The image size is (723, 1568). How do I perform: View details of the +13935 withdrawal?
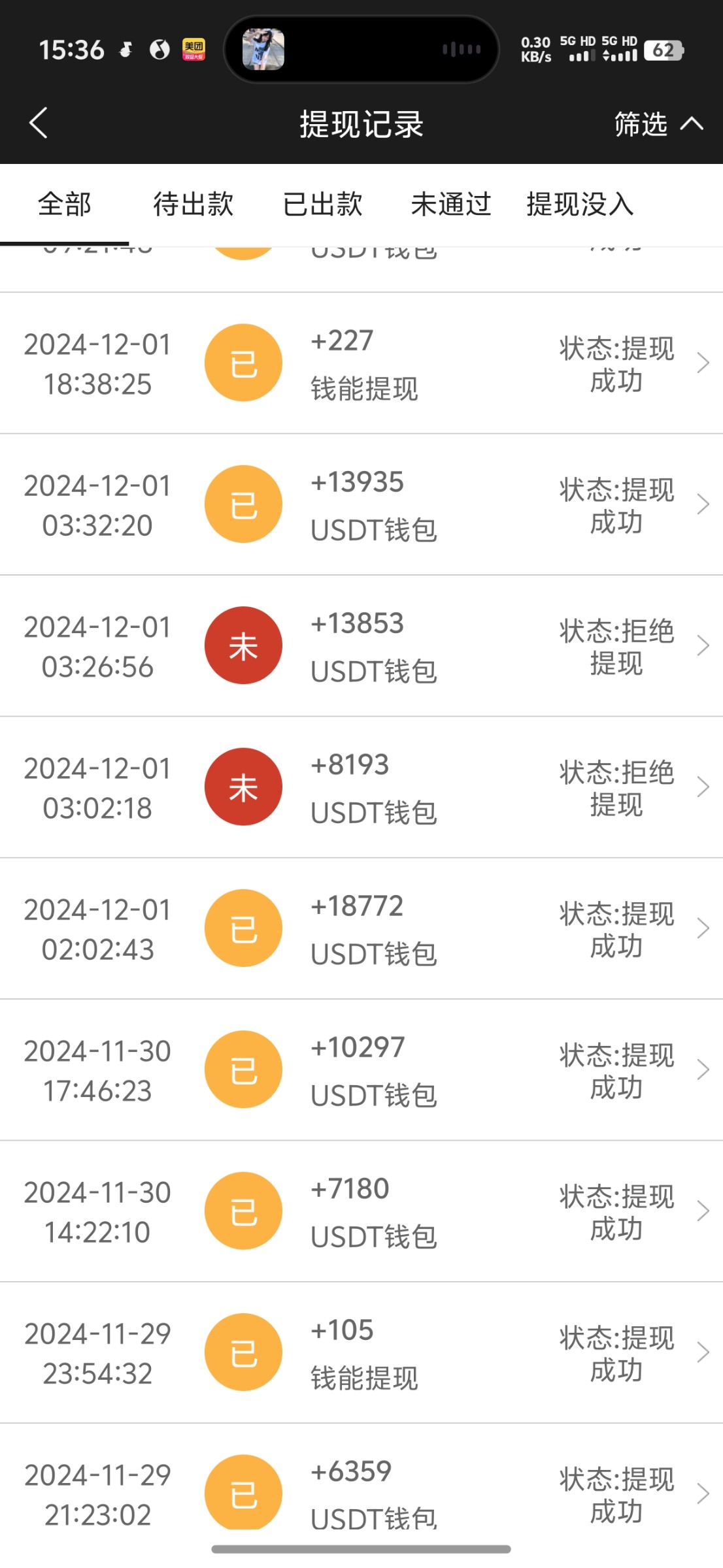point(361,504)
